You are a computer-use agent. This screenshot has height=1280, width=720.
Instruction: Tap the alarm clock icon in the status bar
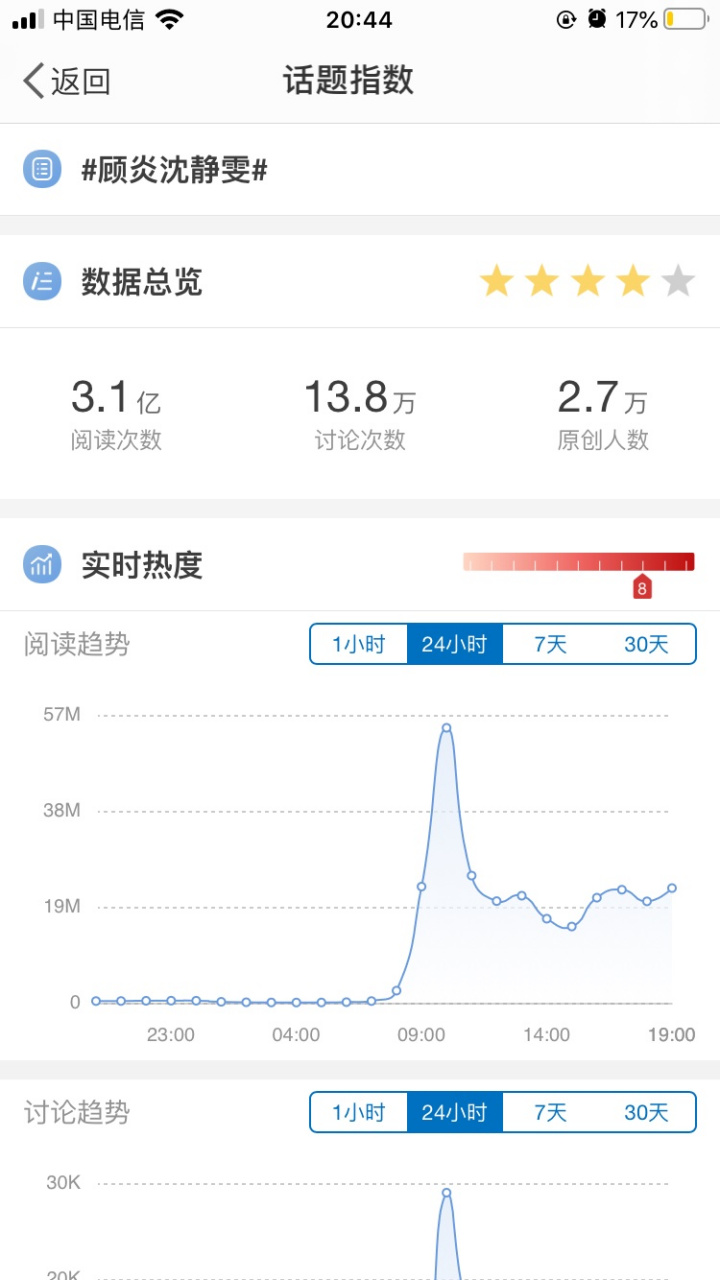(597, 17)
